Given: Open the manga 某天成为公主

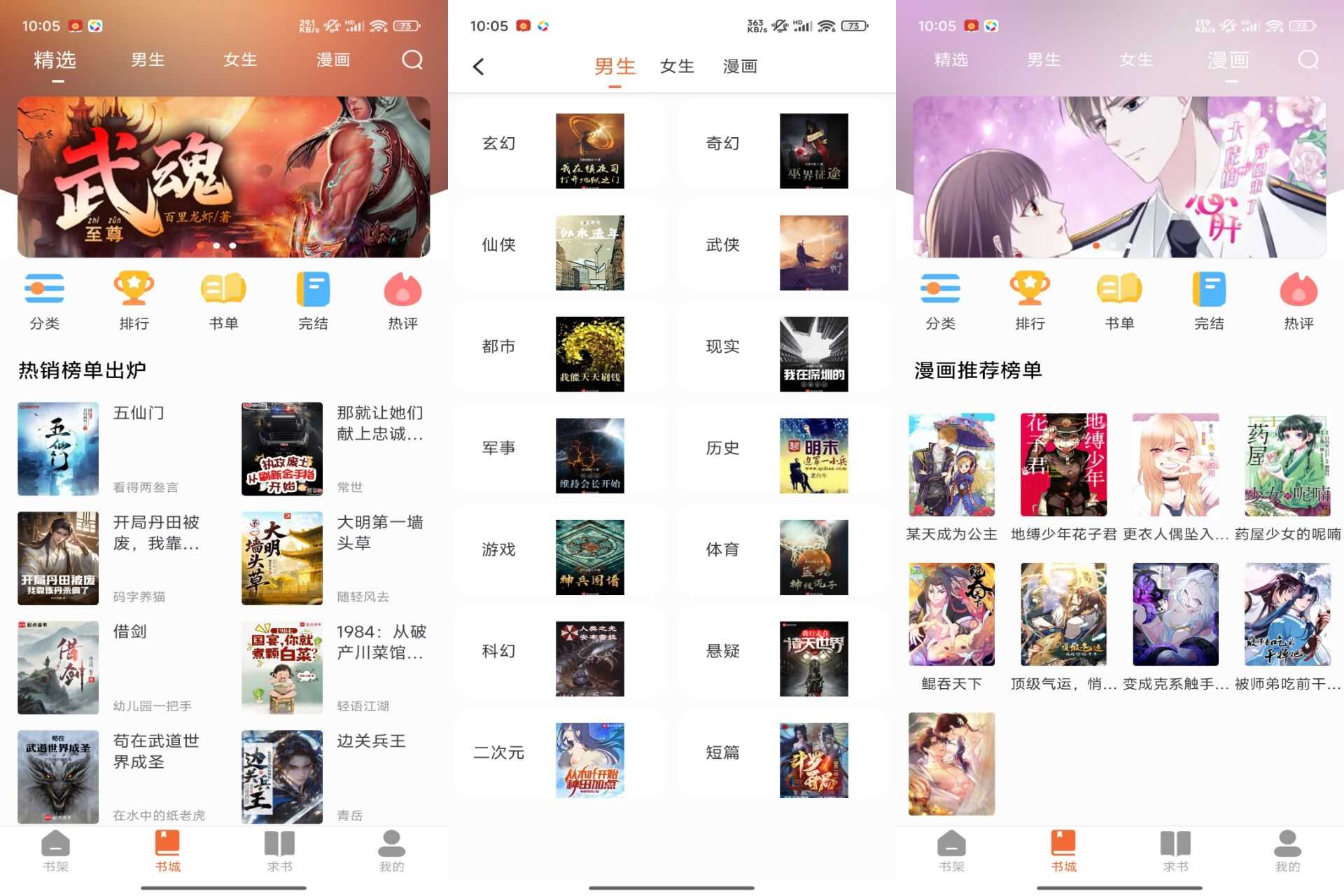Looking at the screenshot, I should 951,465.
